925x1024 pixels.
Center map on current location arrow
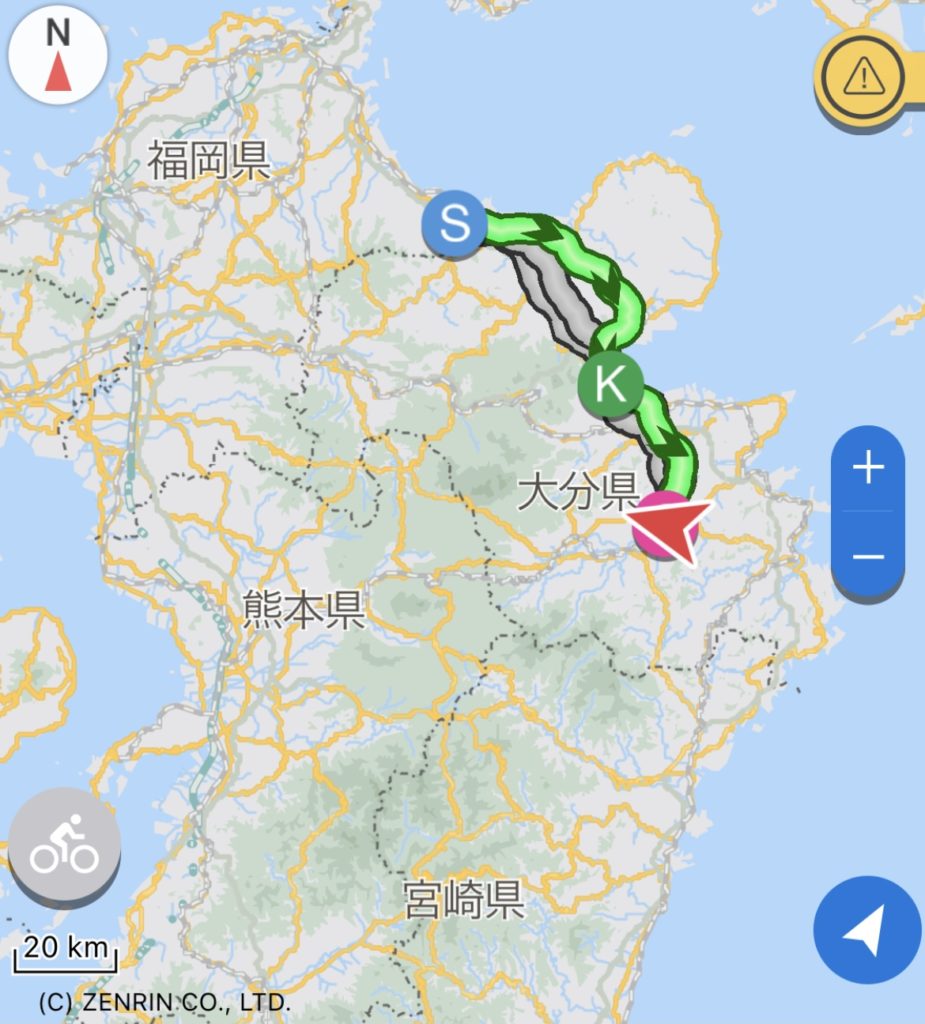coord(866,931)
